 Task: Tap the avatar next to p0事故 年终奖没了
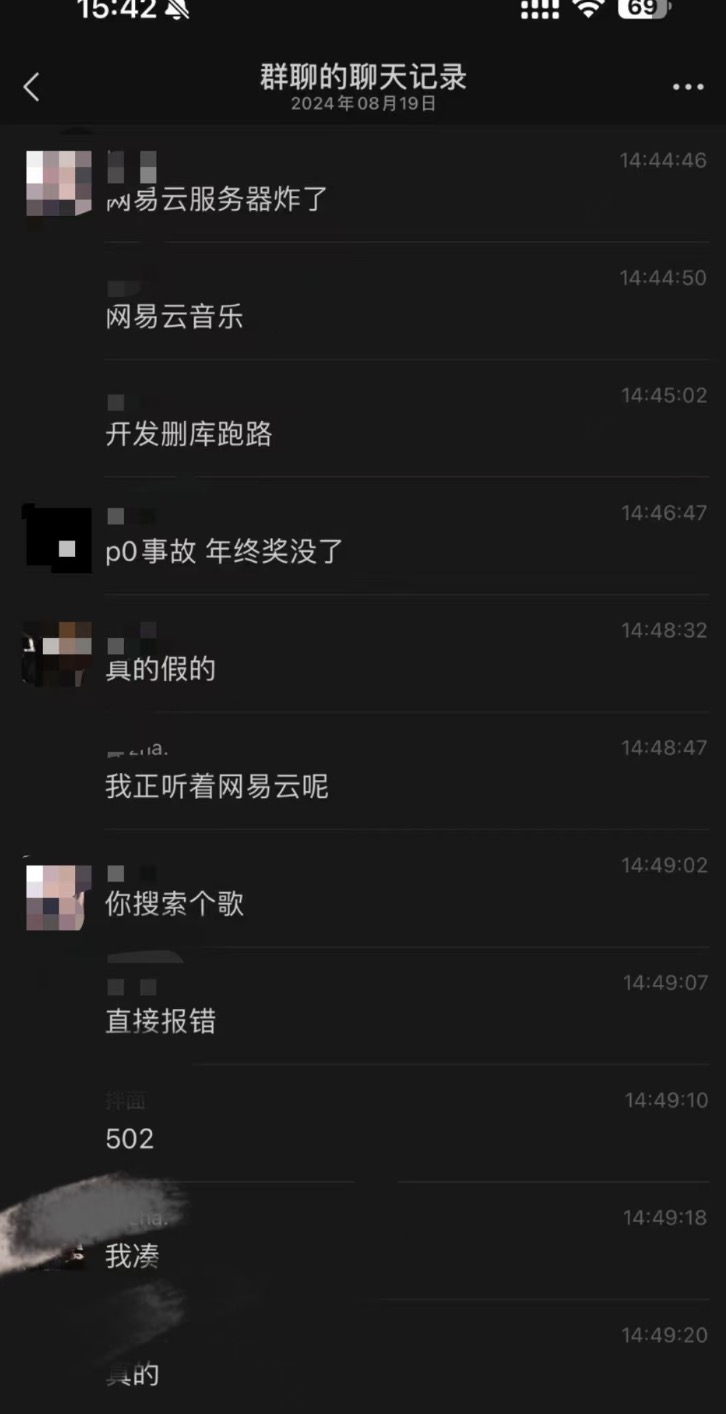click(58, 539)
